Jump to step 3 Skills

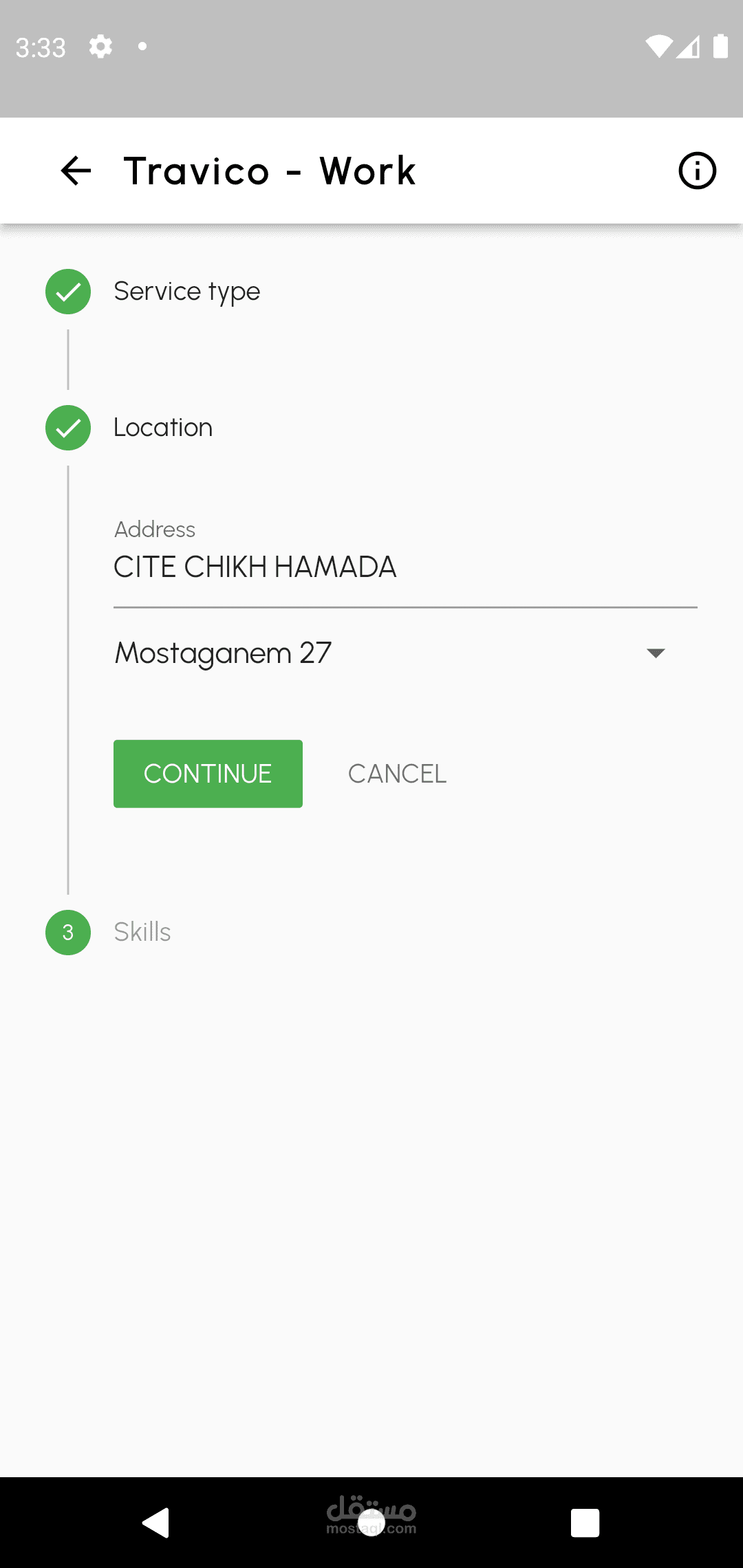click(x=142, y=932)
